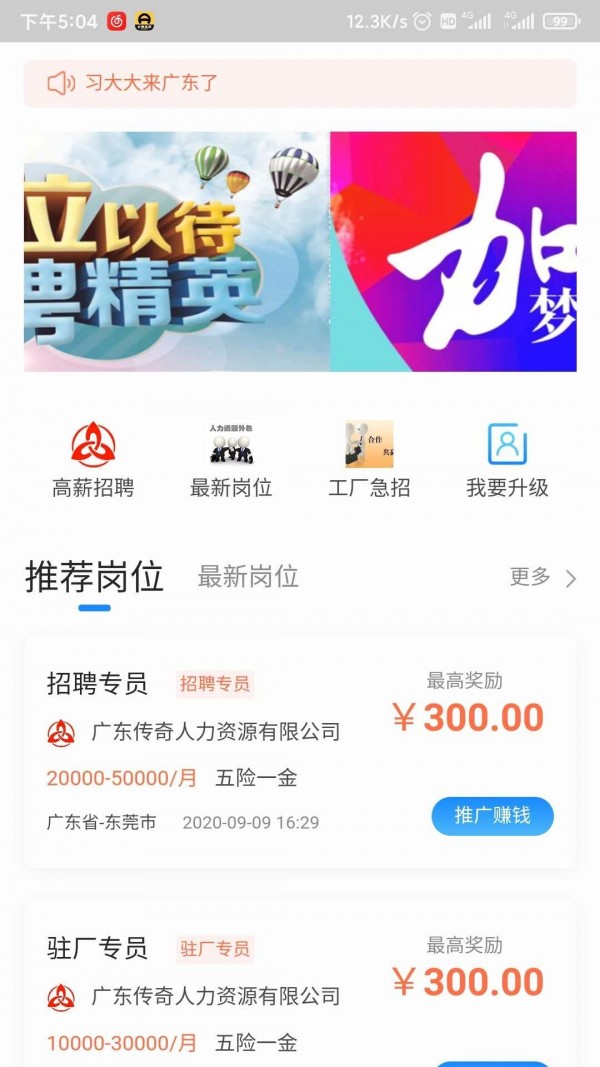Open 高薪招聘 shortcut

93,460
